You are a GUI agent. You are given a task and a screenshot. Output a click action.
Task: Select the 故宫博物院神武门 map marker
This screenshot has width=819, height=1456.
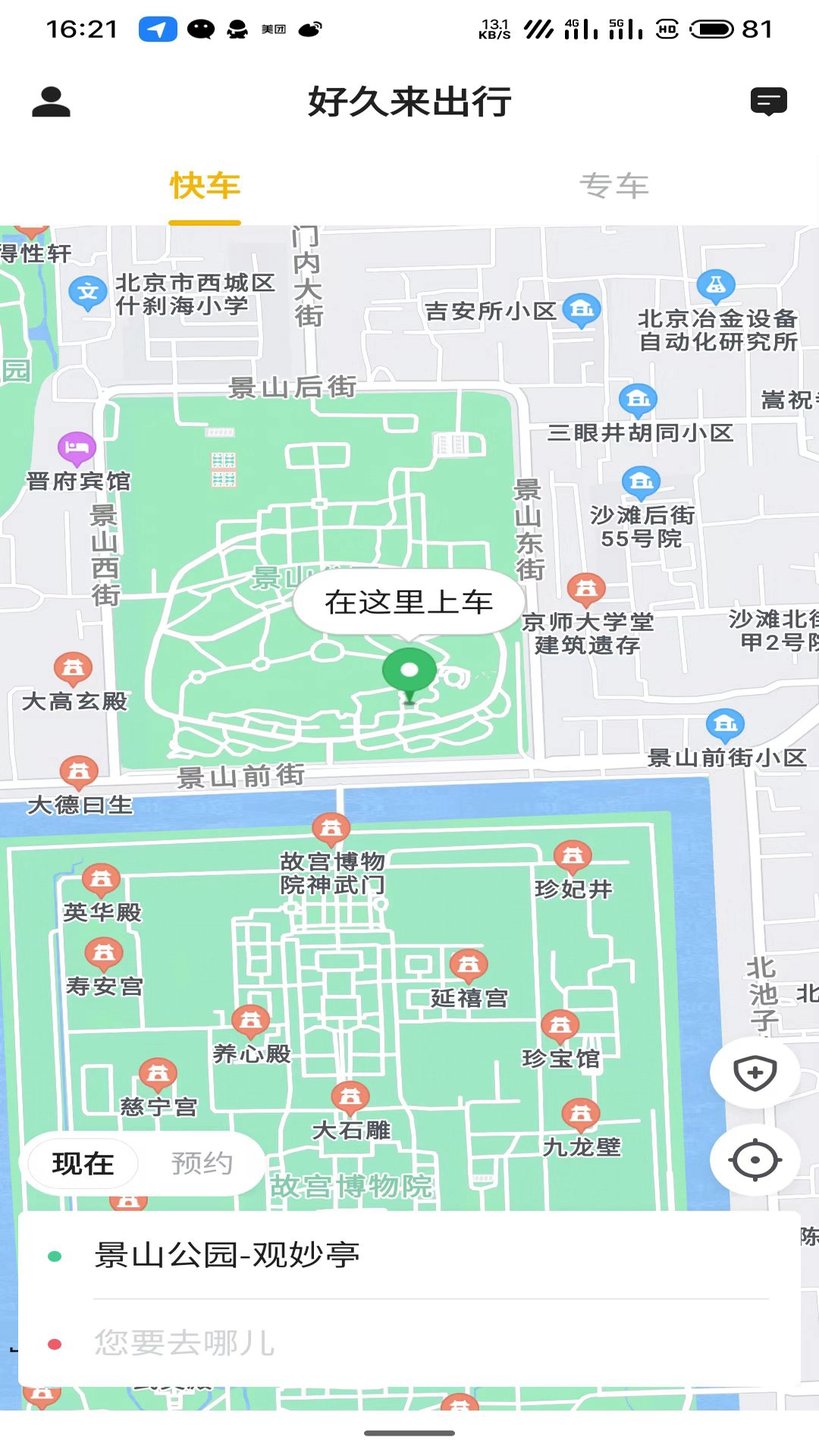331,830
